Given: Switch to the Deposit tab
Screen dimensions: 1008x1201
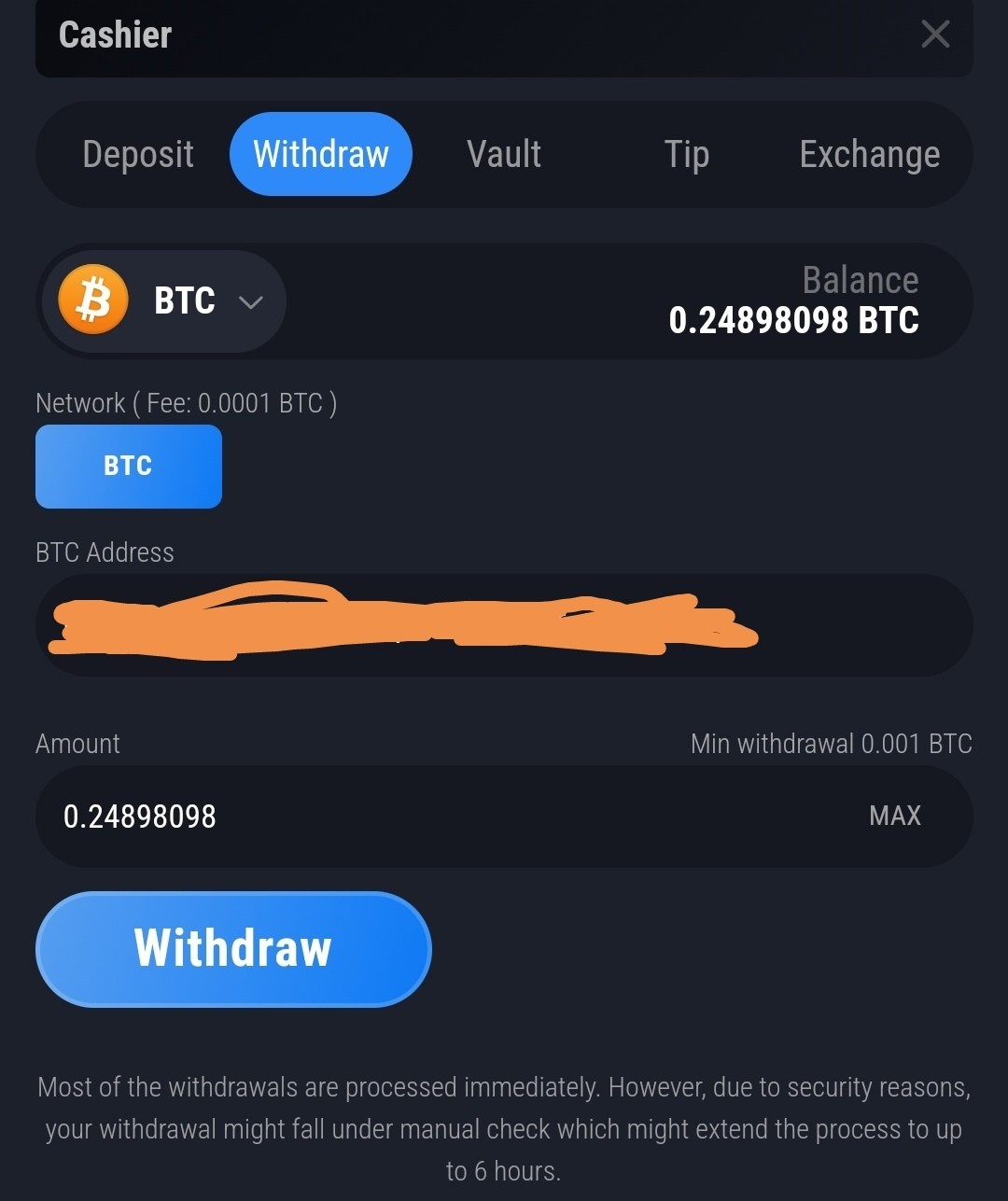Looking at the screenshot, I should tap(138, 155).
